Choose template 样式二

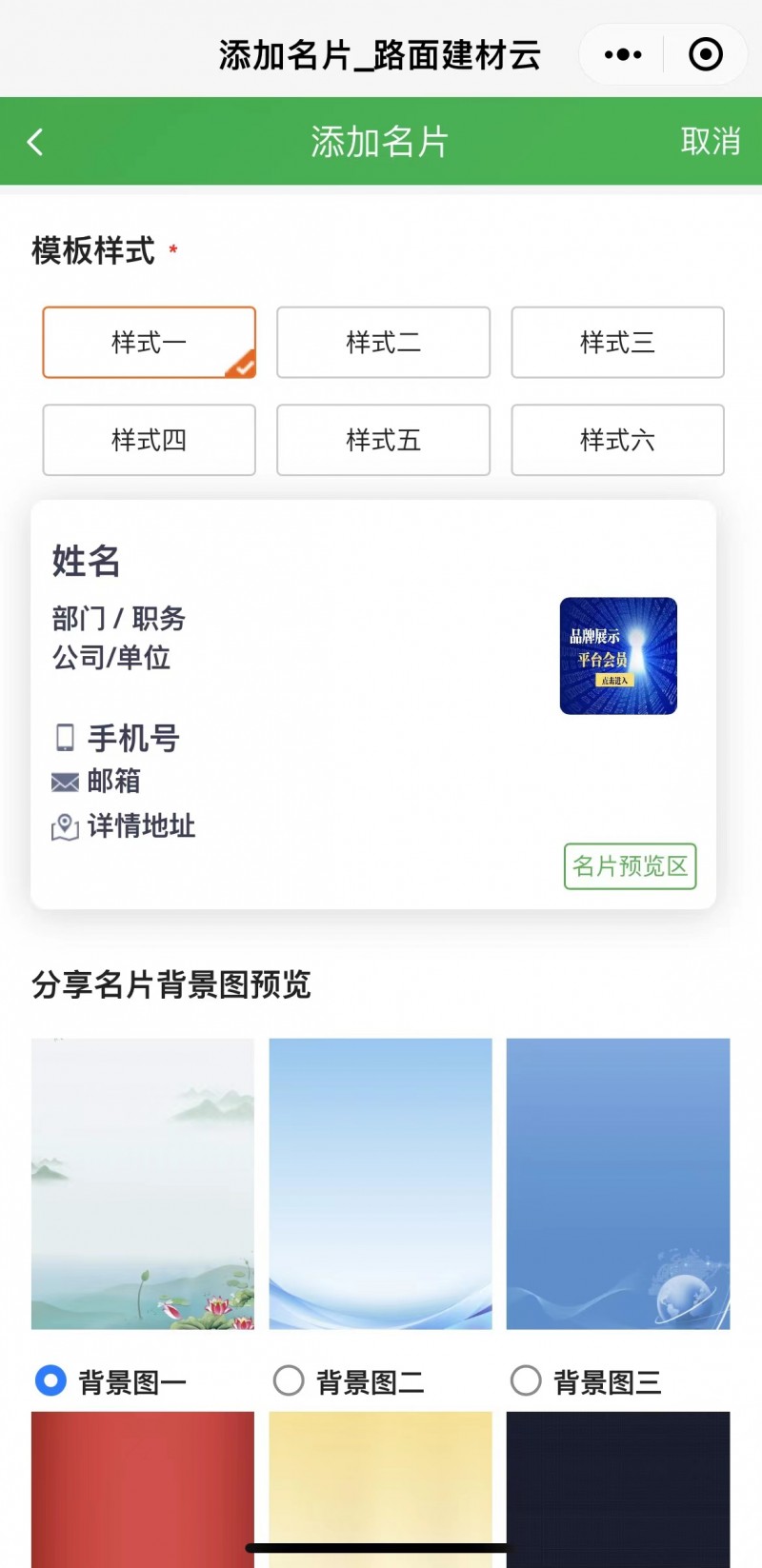(383, 343)
